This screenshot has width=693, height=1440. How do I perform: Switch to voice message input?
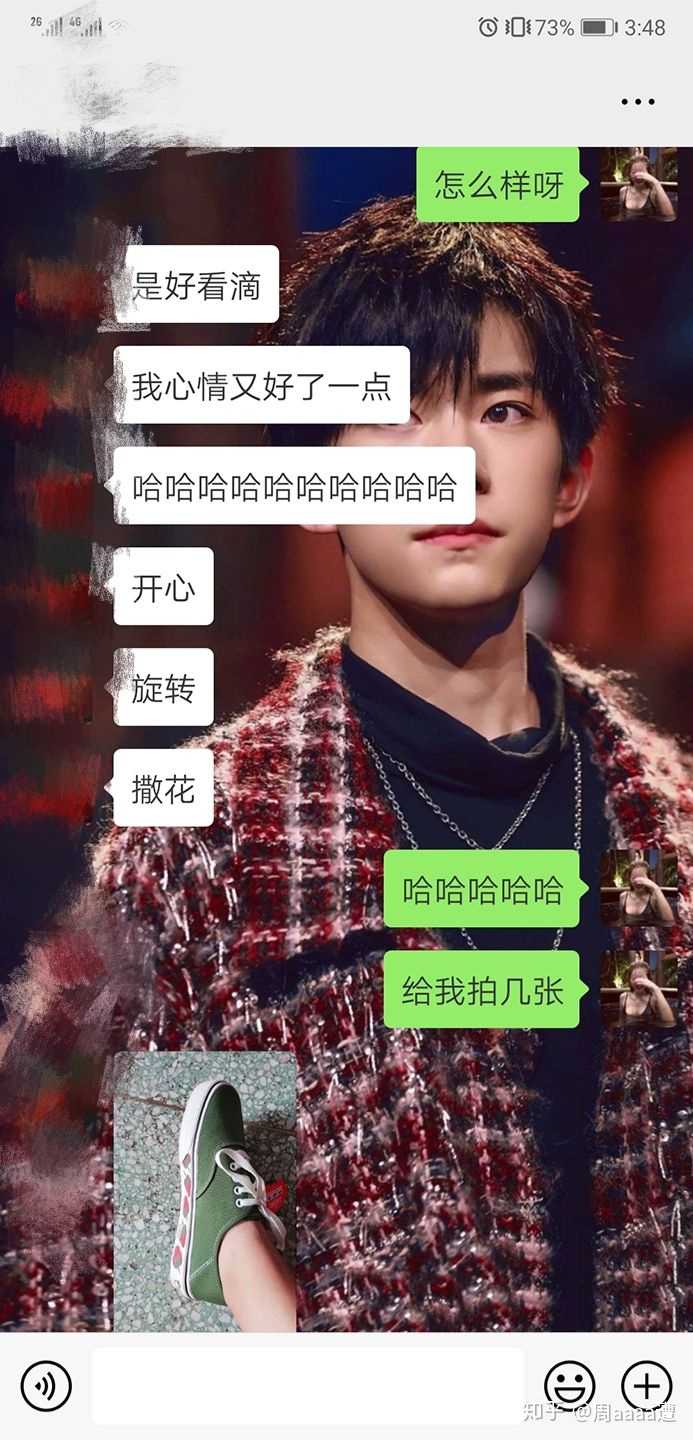pyautogui.click(x=46, y=1387)
